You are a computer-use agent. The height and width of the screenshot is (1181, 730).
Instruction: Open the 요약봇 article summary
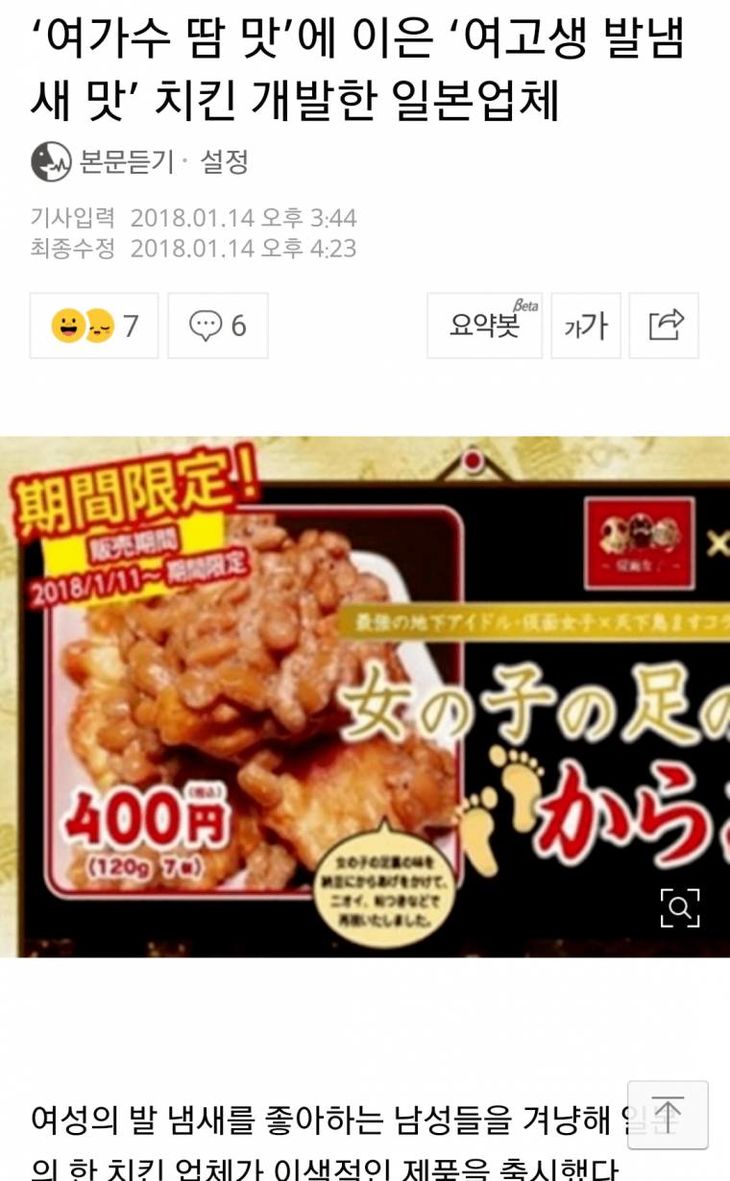coord(484,326)
